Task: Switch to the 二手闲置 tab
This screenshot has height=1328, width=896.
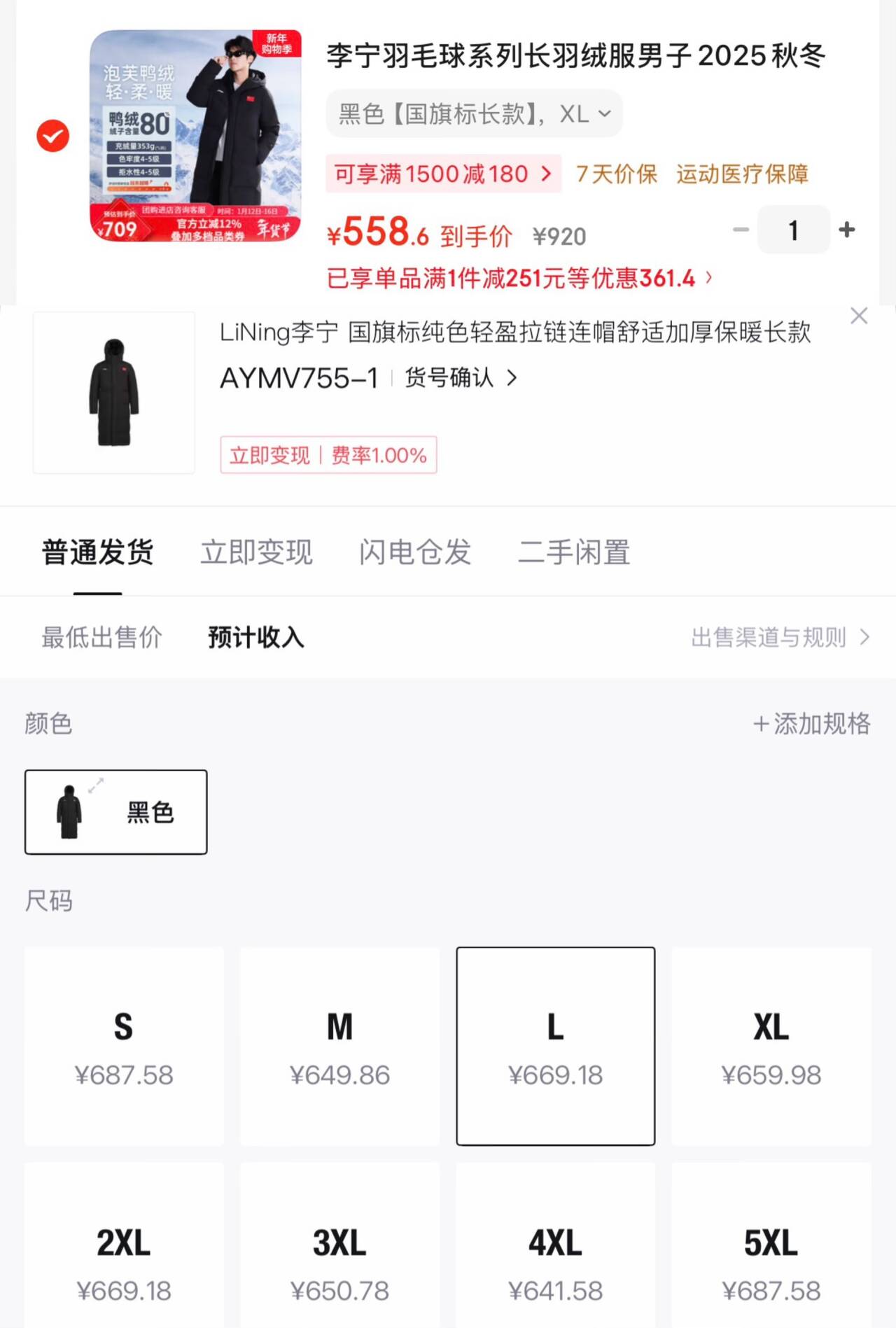Action: 574,552
